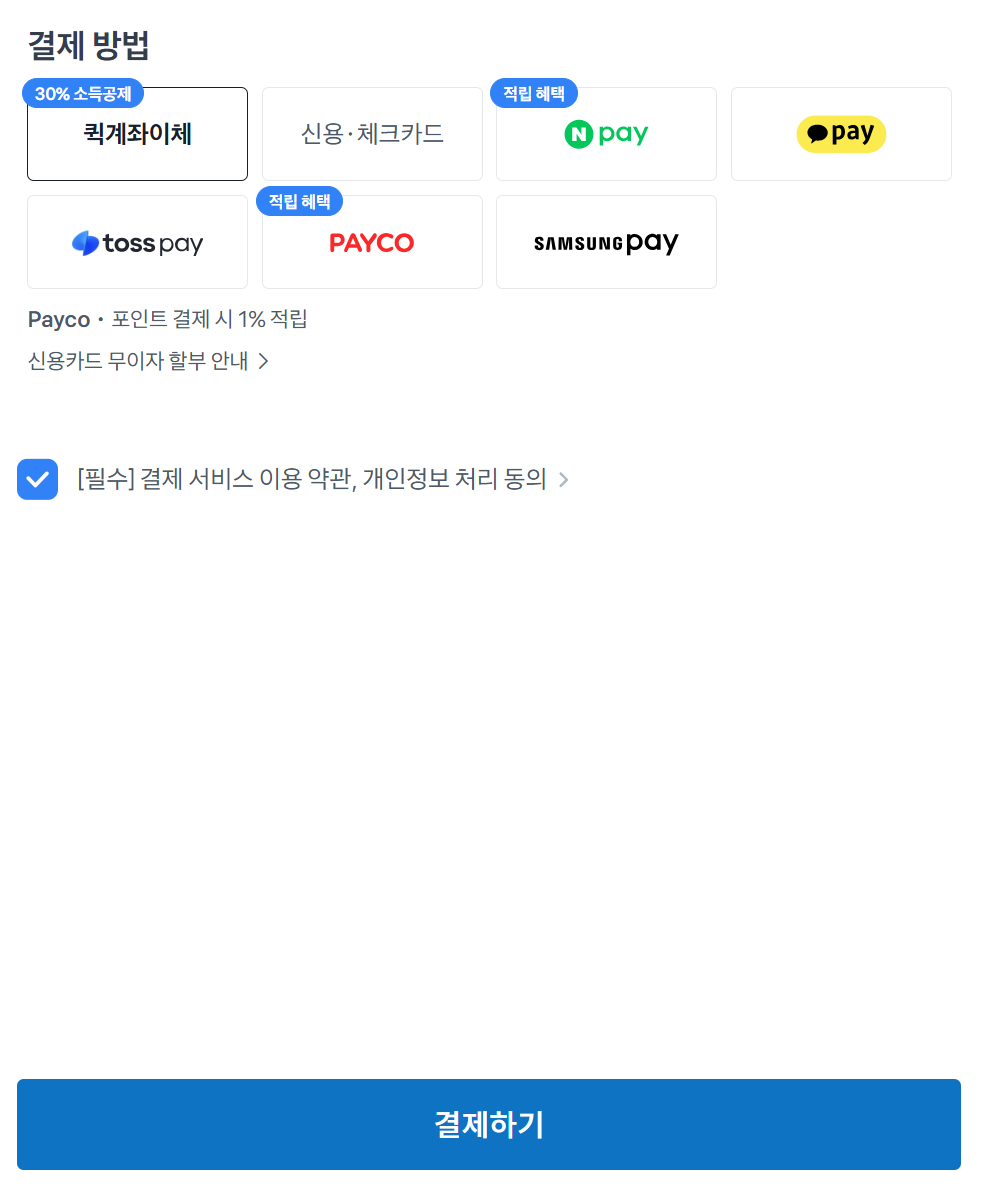Choose Toss Pay for payment
This screenshot has height=1186, width=984.
pos(137,243)
